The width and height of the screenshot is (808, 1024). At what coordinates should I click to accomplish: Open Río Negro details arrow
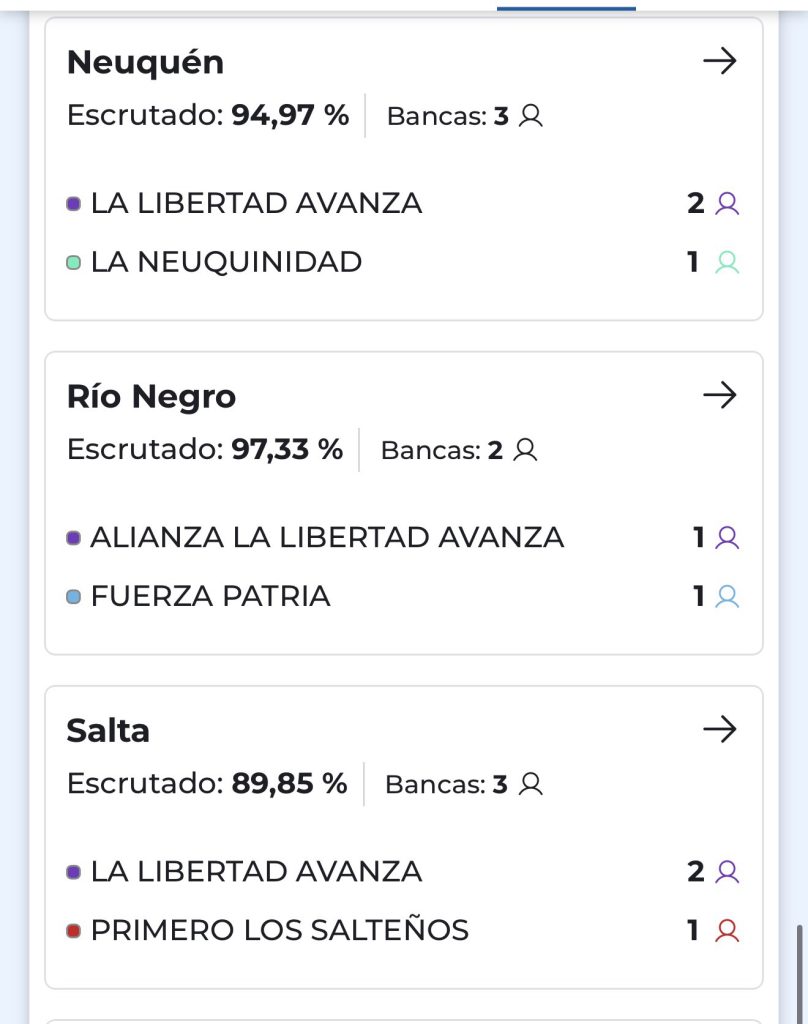[x=719, y=396]
